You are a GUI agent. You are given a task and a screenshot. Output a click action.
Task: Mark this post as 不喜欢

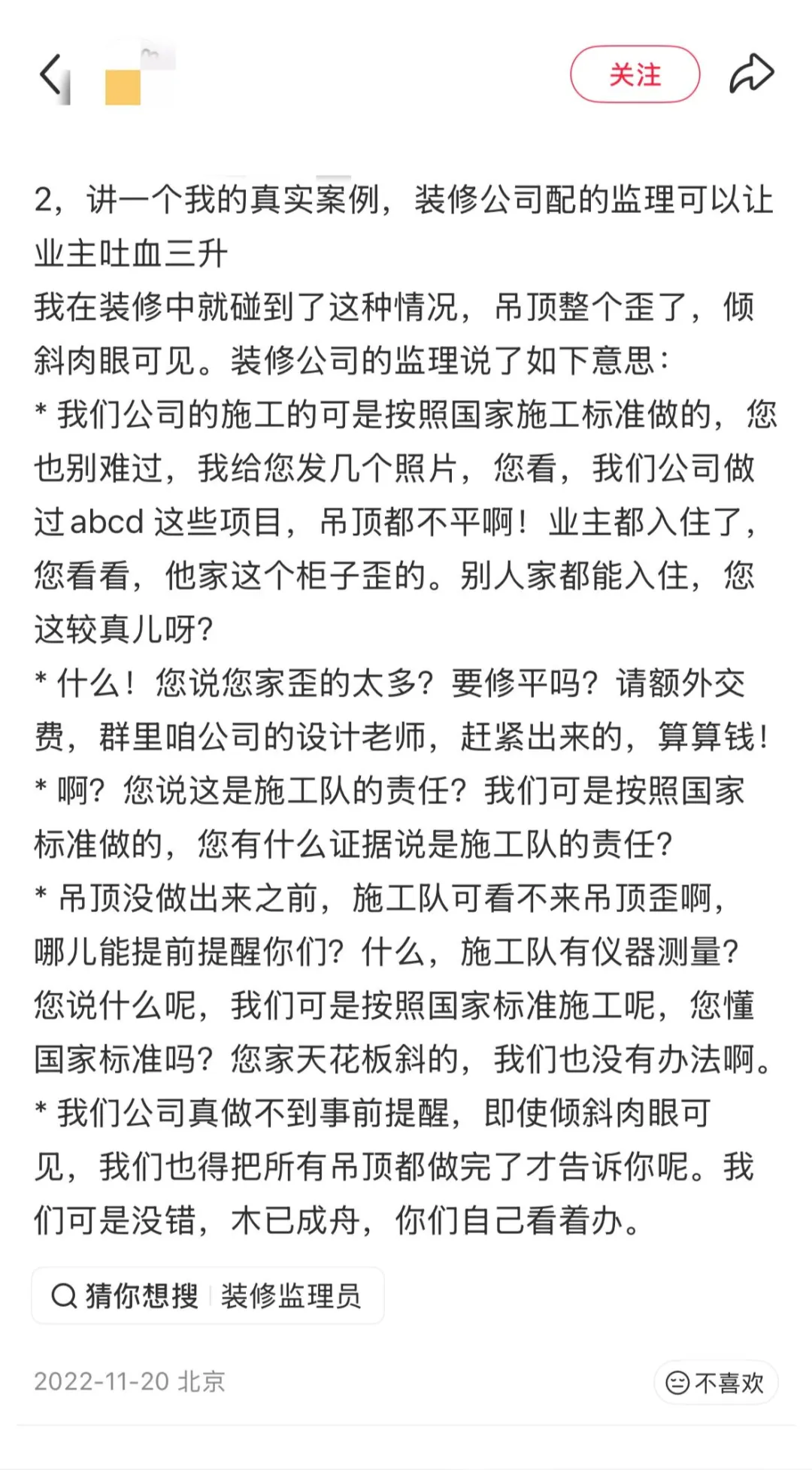pos(715,1382)
